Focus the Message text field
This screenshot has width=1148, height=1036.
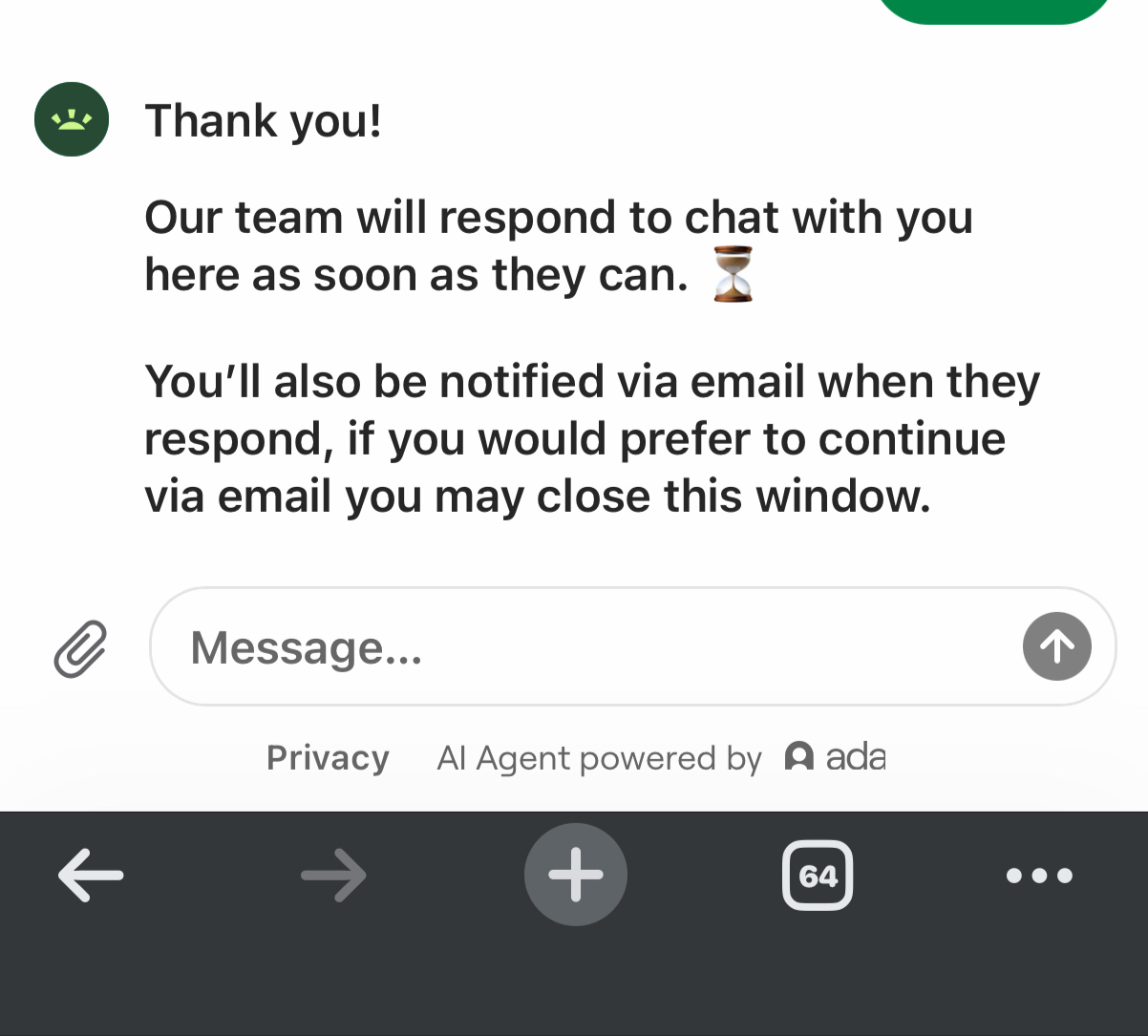573,647
